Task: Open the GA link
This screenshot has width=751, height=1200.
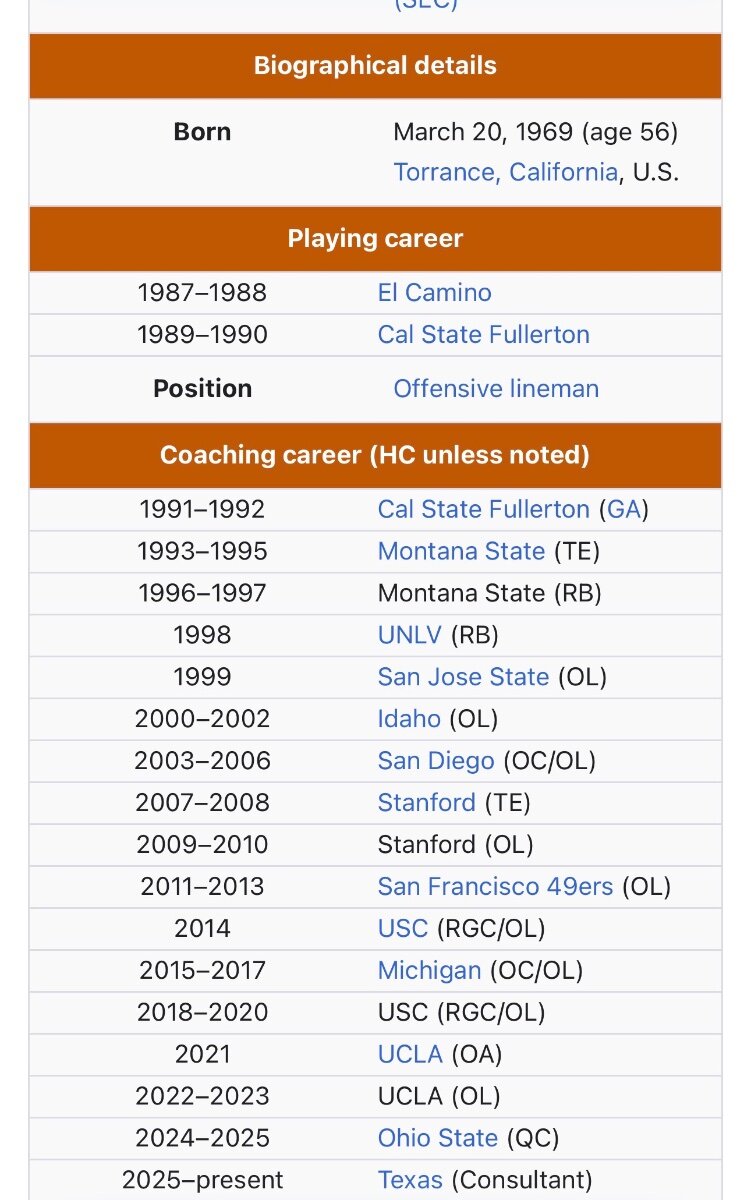Action: pyautogui.click(x=624, y=509)
